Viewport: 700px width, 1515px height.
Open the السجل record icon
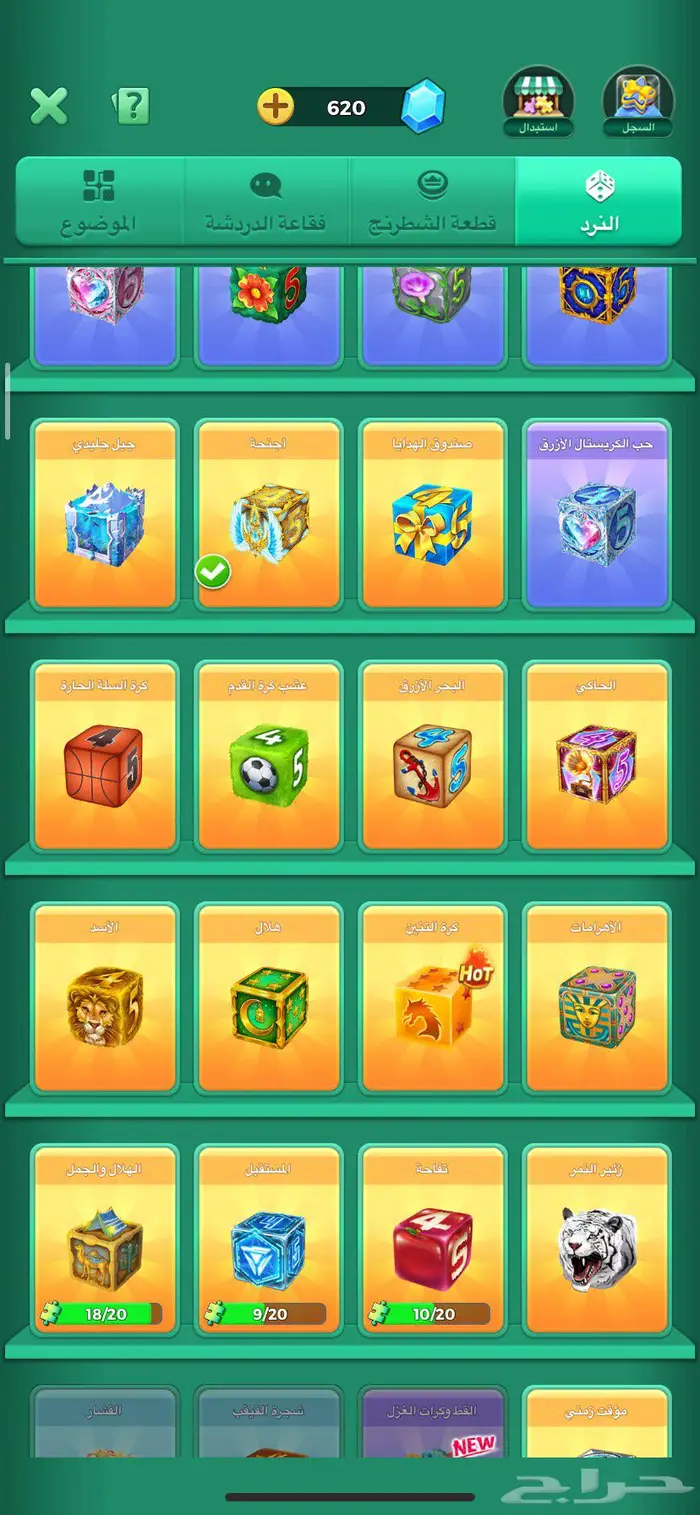[638, 101]
